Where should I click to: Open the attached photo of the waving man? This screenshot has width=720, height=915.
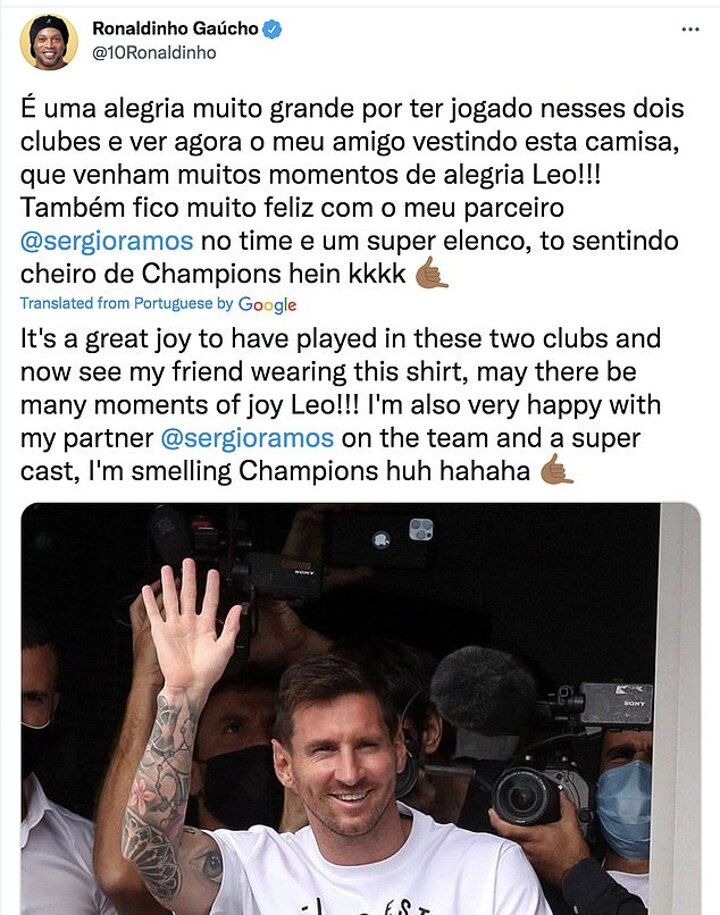point(361,708)
